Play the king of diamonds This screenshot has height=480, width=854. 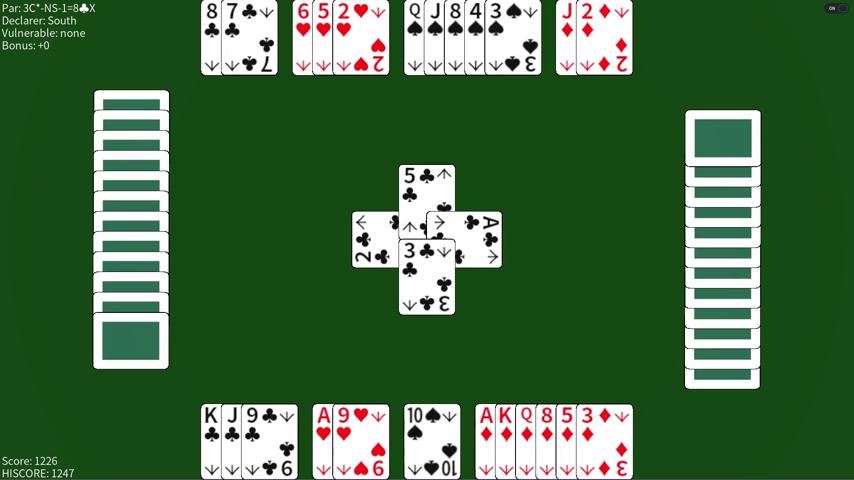[x=505, y=440]
